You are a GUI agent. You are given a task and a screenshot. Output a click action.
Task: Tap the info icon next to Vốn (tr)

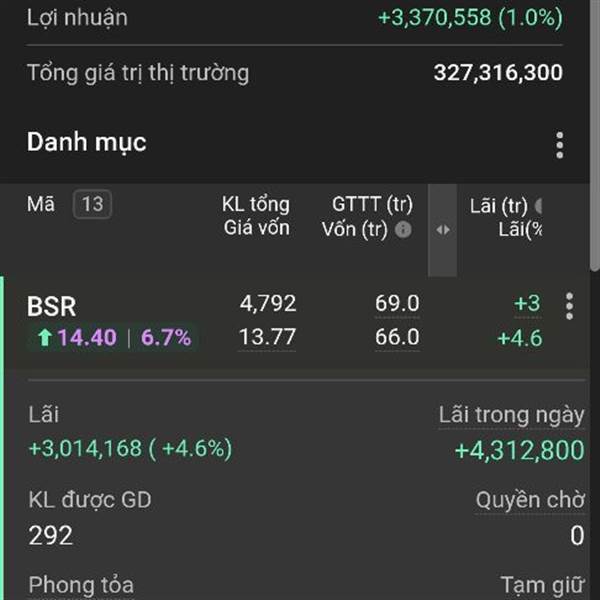(x=403, y=230)
